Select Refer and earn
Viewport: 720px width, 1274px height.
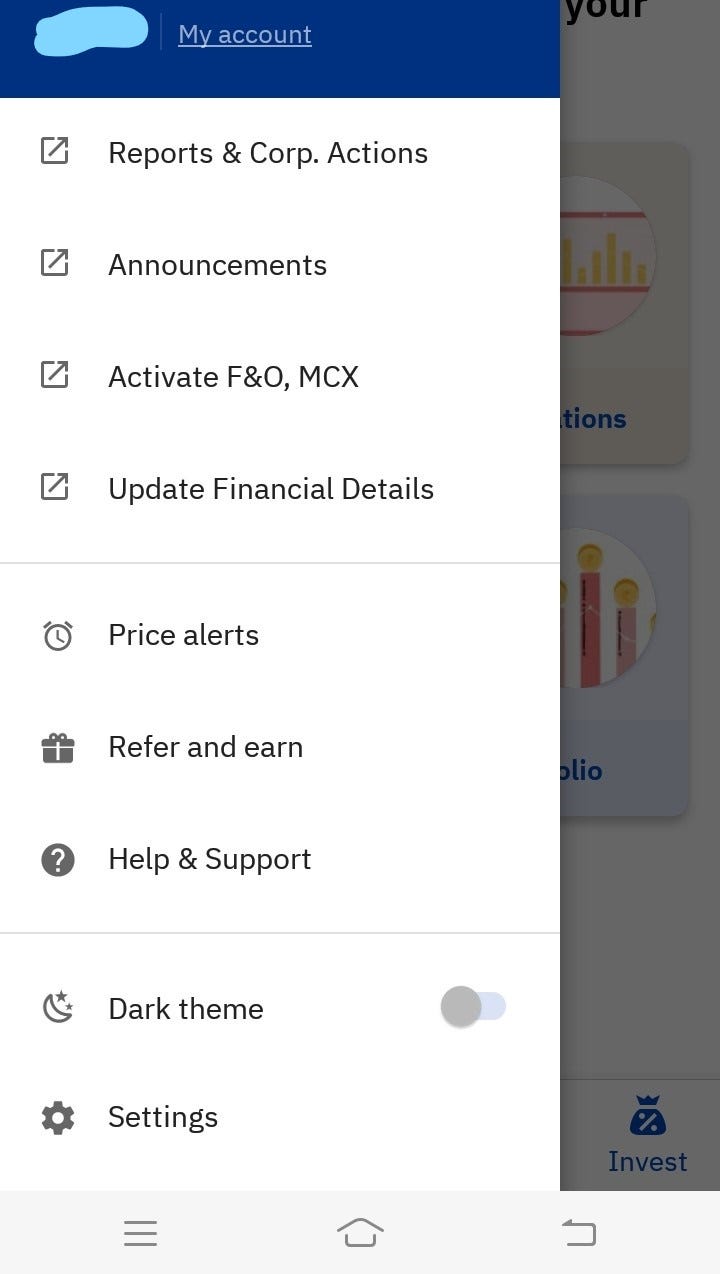coord(280,747)
